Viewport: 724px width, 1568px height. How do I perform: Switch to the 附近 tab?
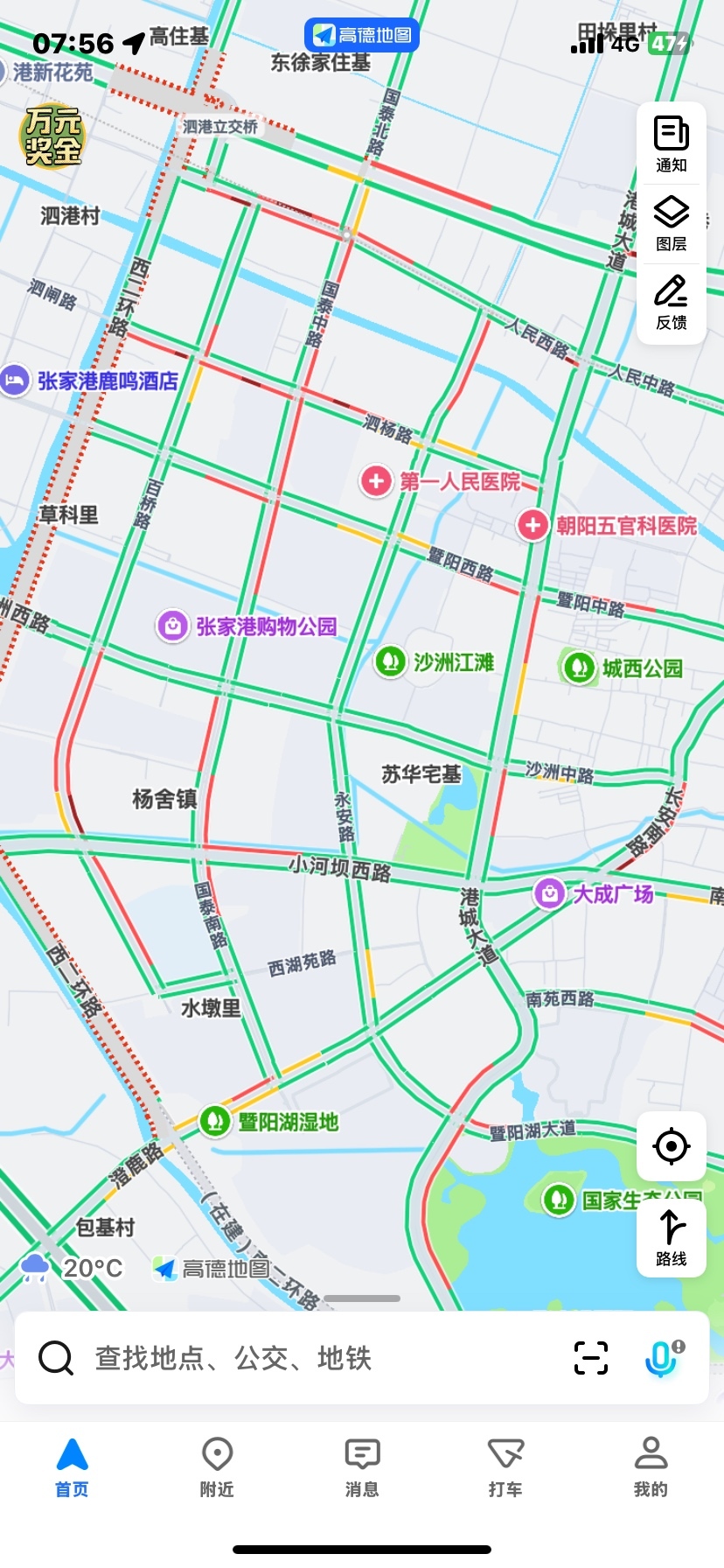pyautogui.click(x=217, y=1466)
